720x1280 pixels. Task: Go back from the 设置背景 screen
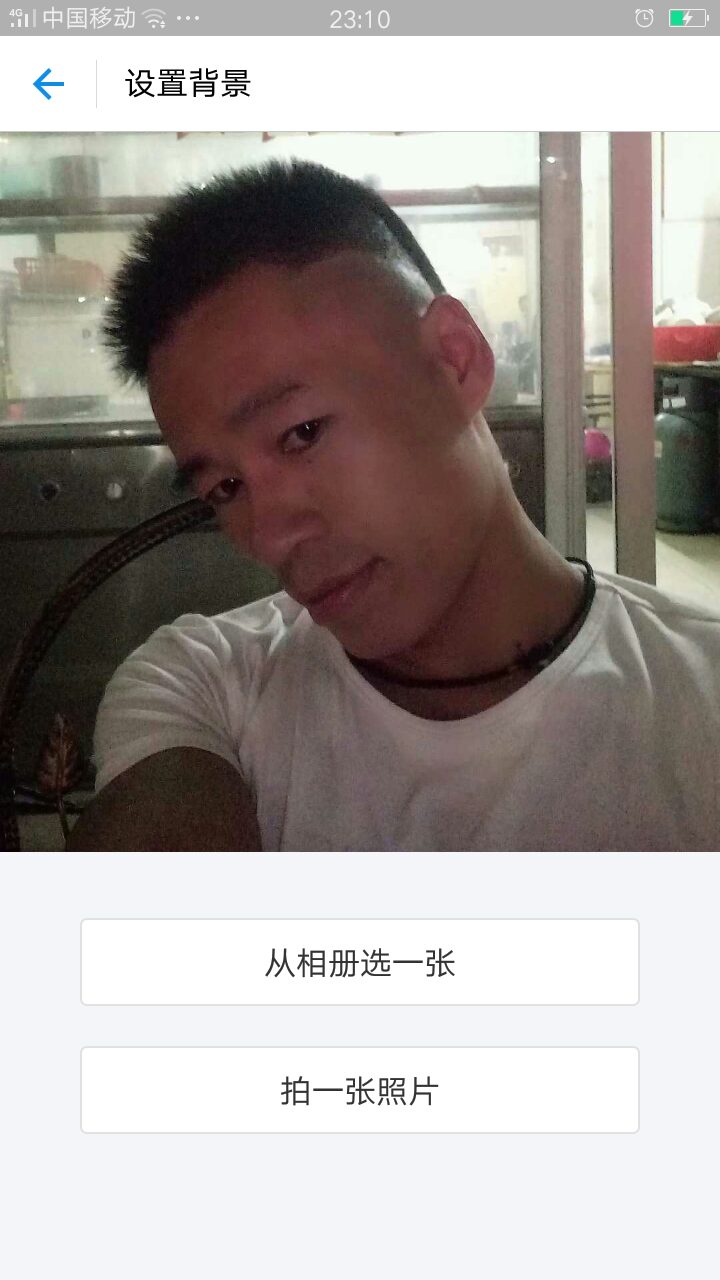click(48, 84)
